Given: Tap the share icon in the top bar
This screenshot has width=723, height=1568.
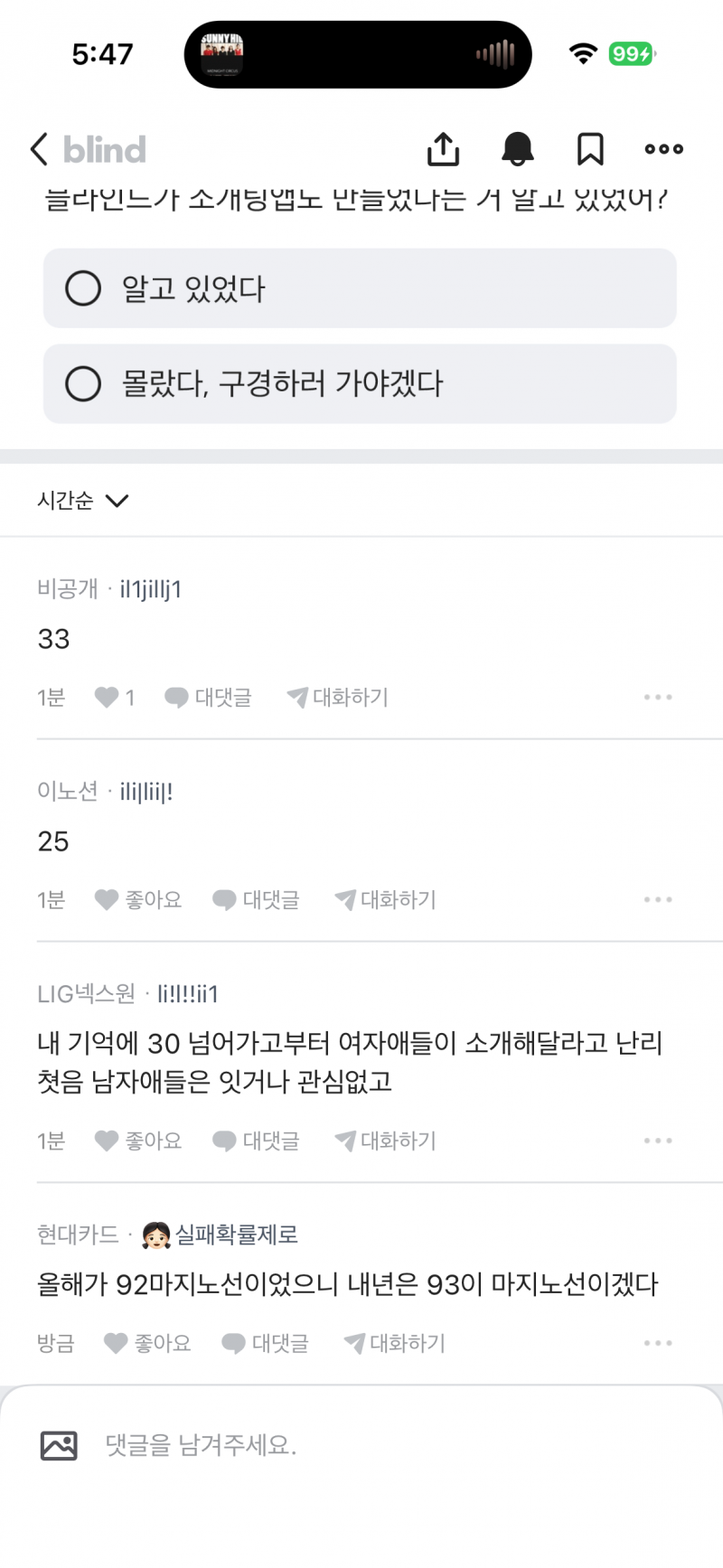Looking at the screenshot, I should pos(442,149).
